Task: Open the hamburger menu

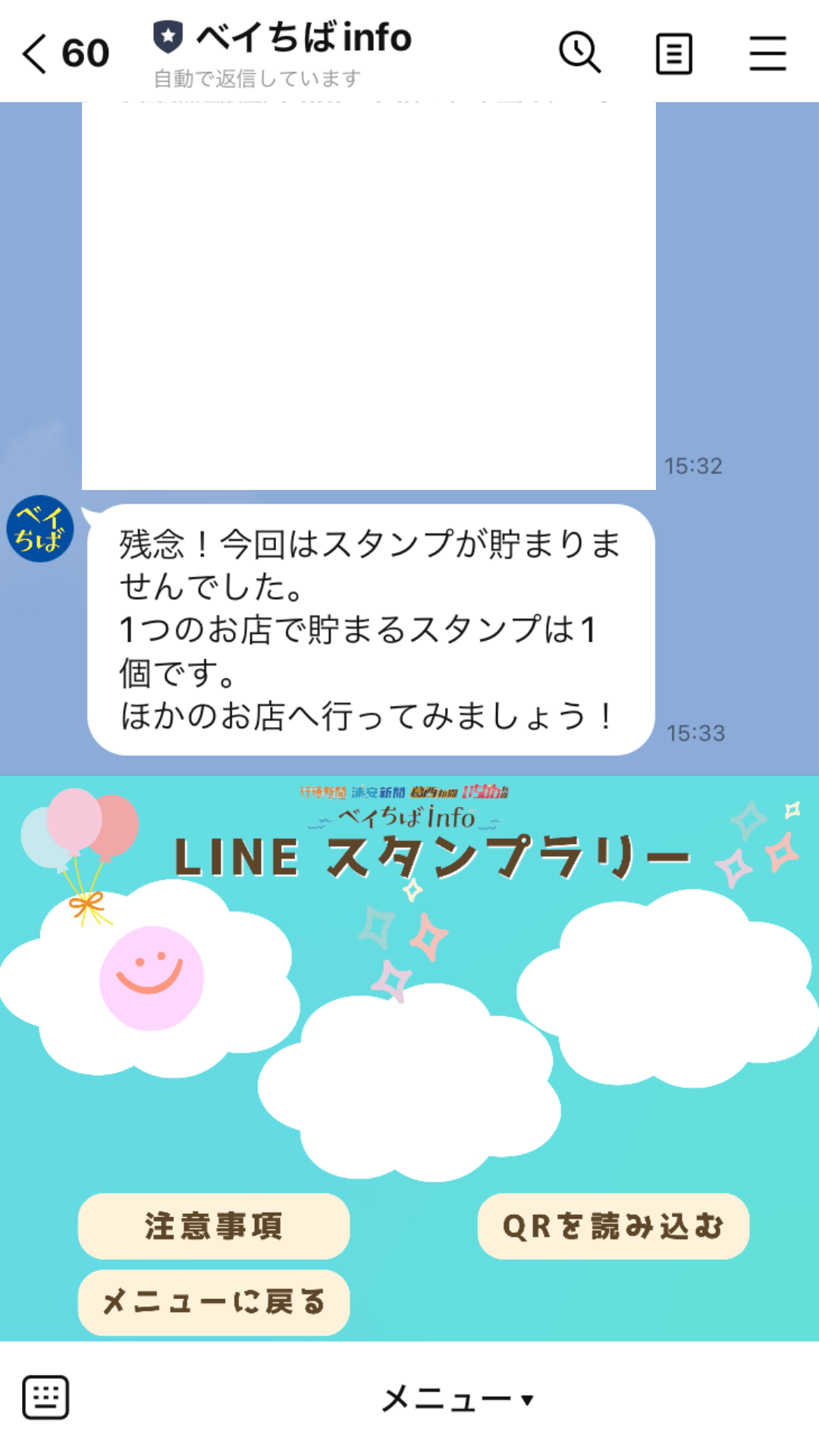Action: pos(767,54)
